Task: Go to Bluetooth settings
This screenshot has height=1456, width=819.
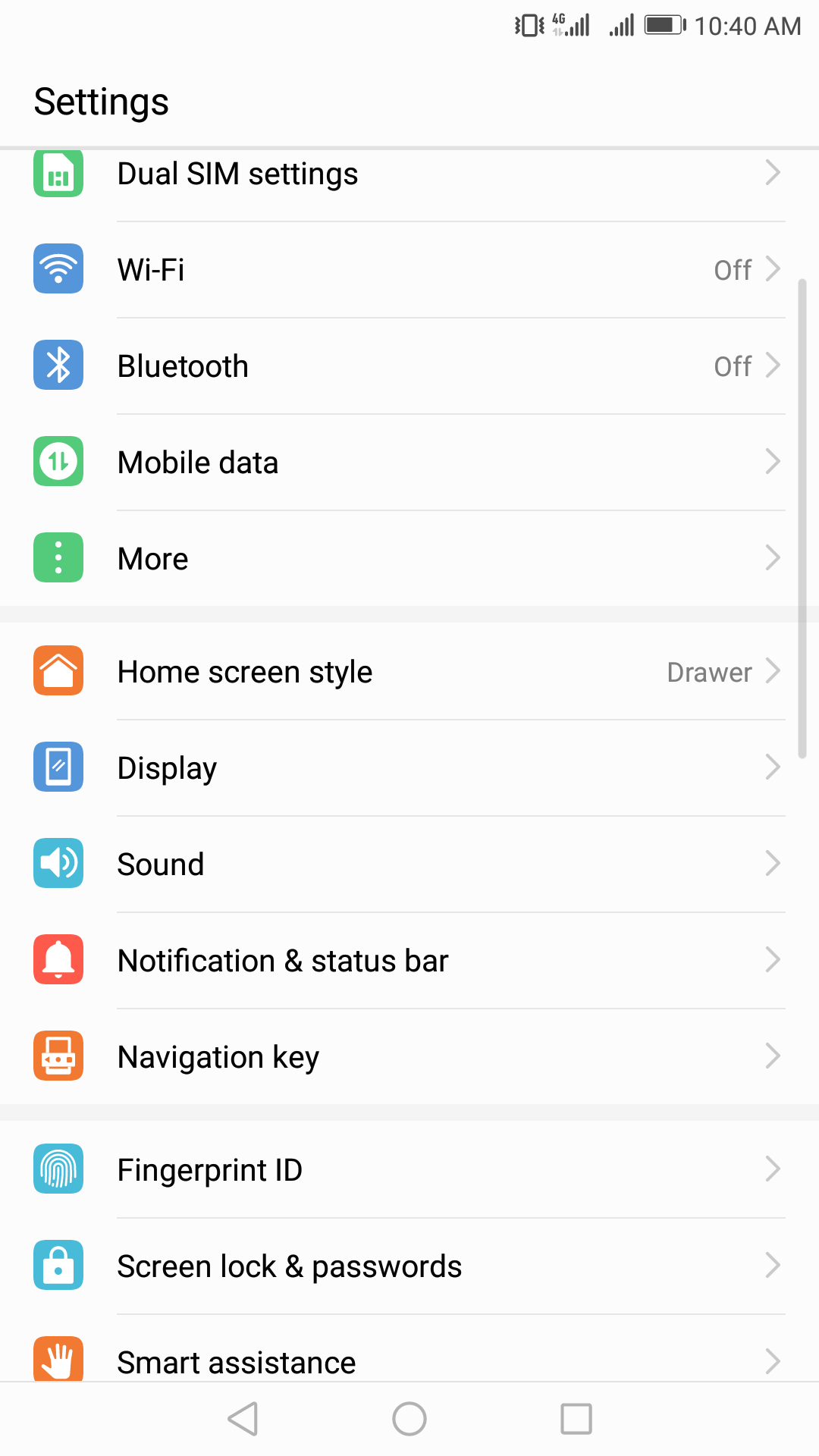Action: [409, 366]
